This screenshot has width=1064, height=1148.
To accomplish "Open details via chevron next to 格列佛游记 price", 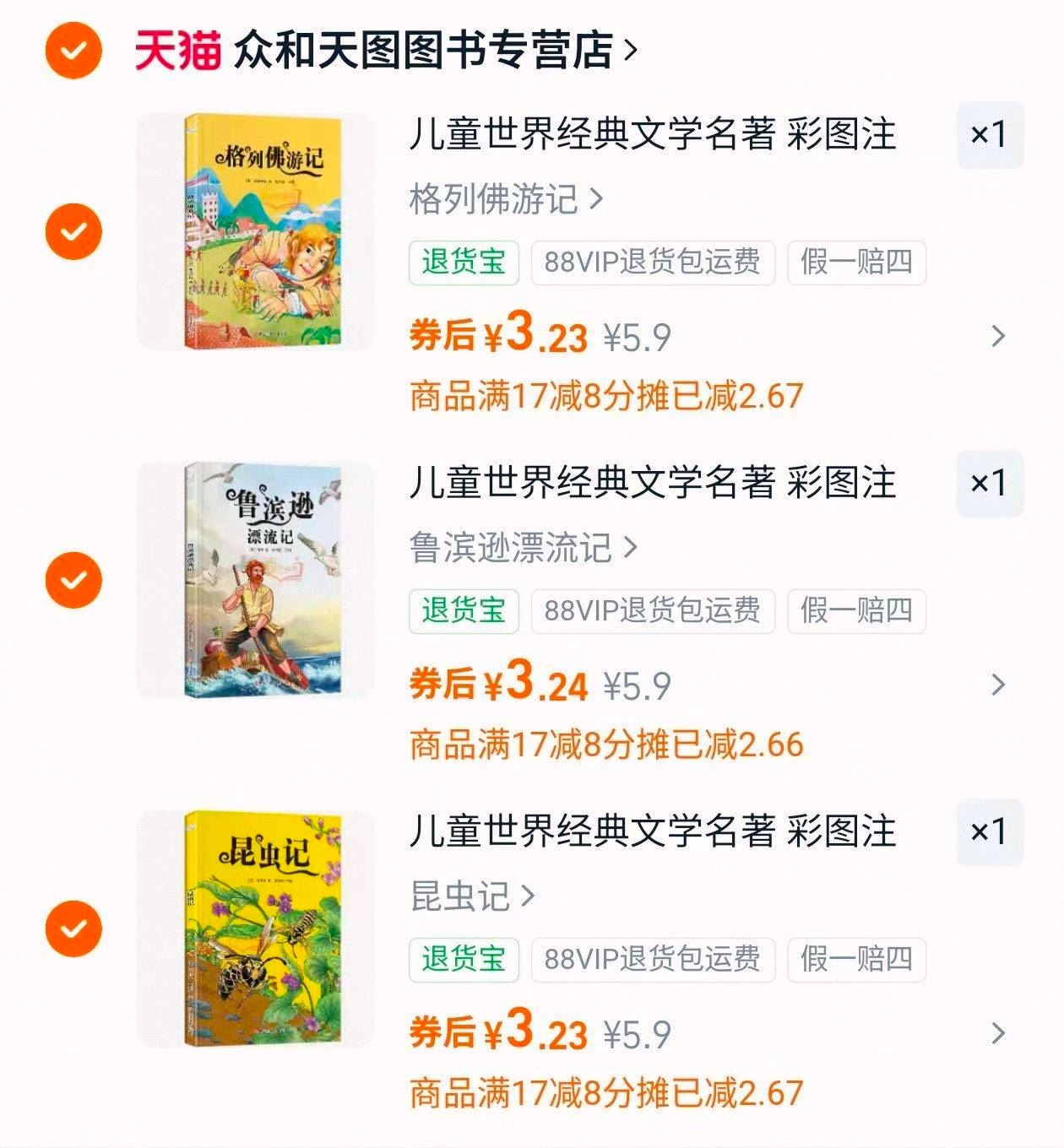I will pos(996,335).
